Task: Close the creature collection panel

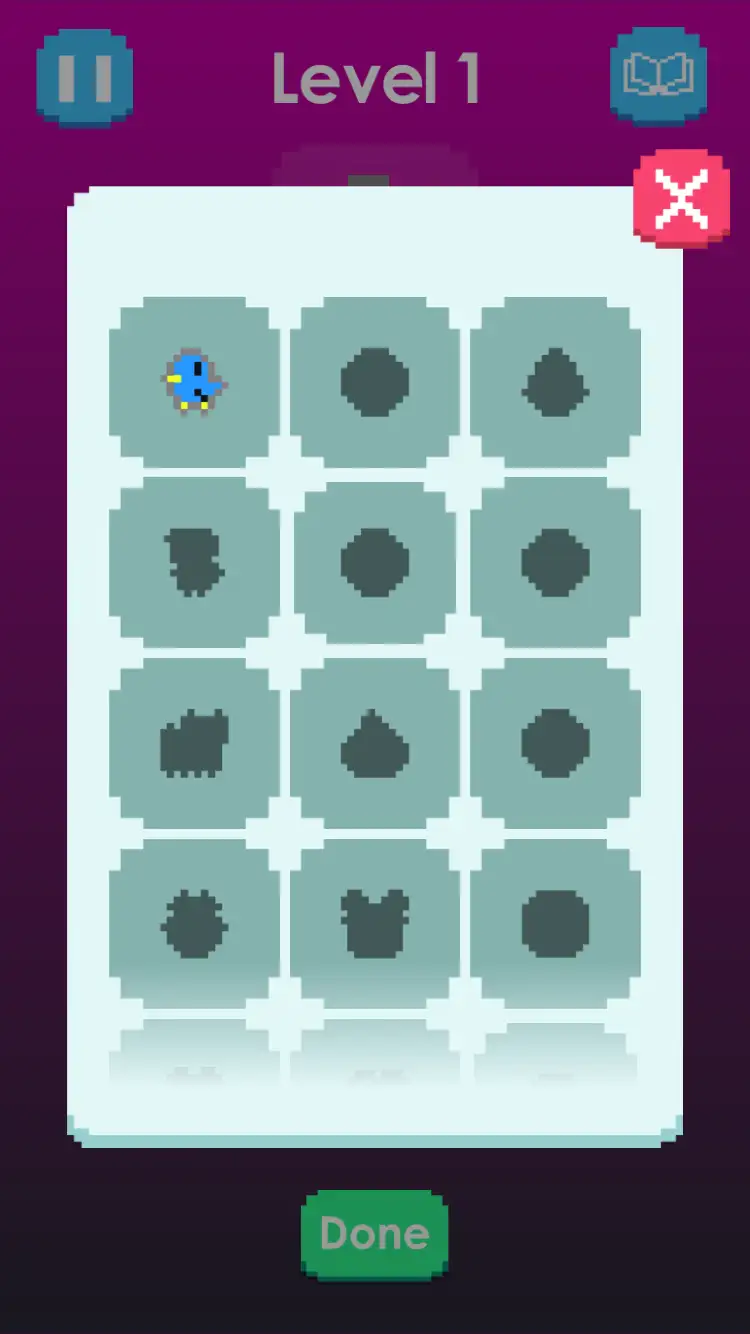Action: coord(681,198)
